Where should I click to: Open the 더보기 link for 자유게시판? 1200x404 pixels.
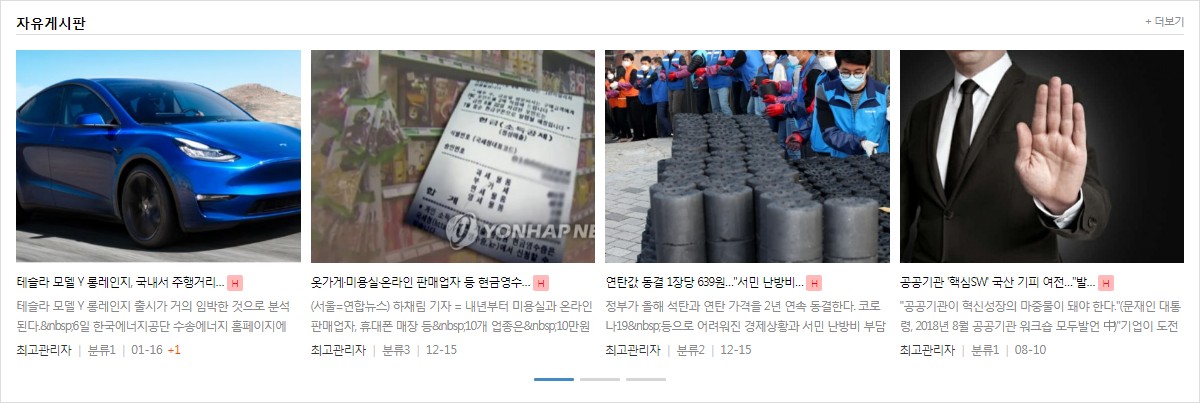click(x=1164, y=22)
